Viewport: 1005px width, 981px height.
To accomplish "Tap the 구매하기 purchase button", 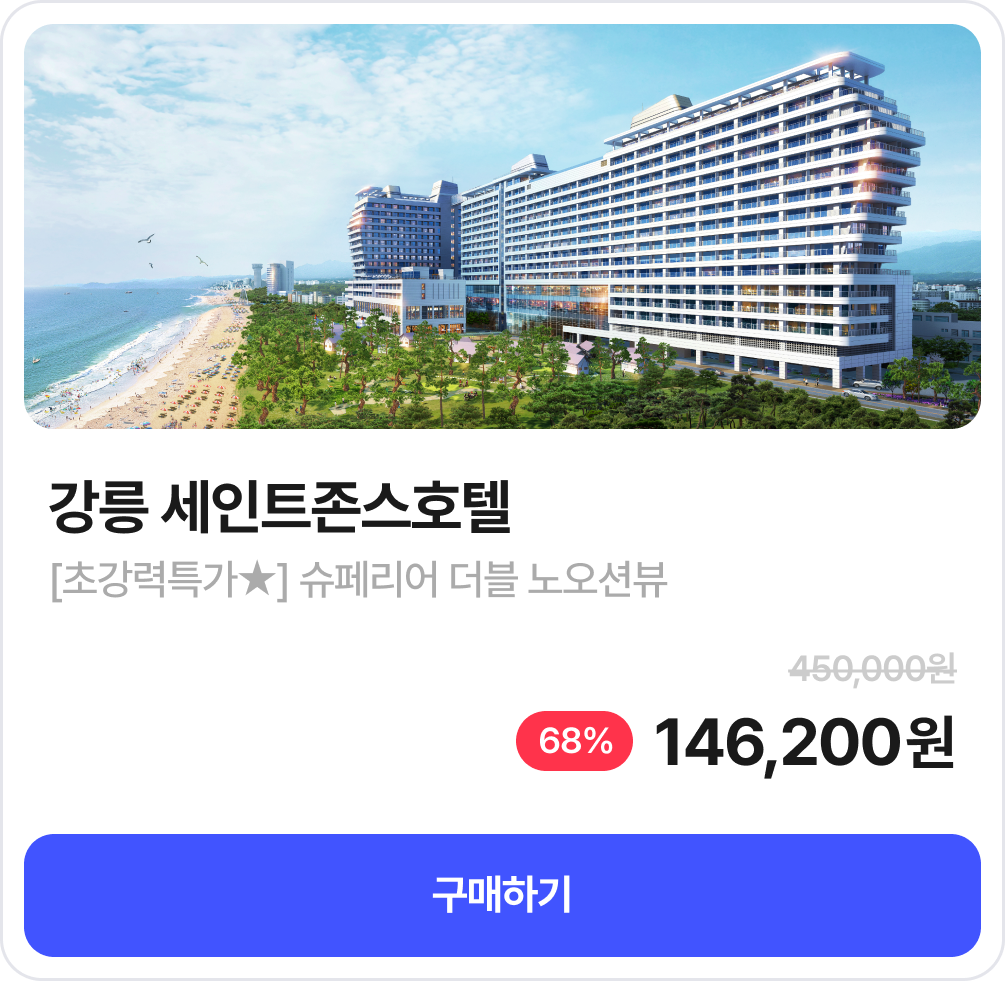I will click(x=502, y=895).
